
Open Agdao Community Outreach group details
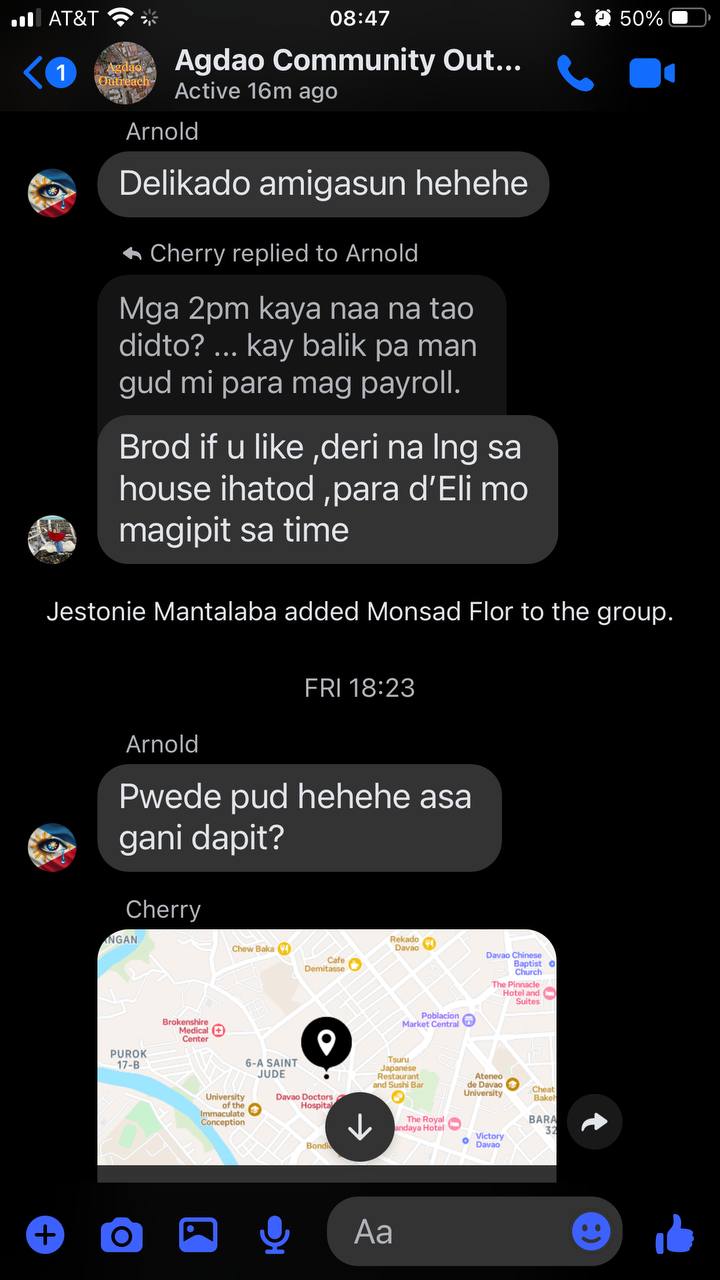(x=347, y=73)
